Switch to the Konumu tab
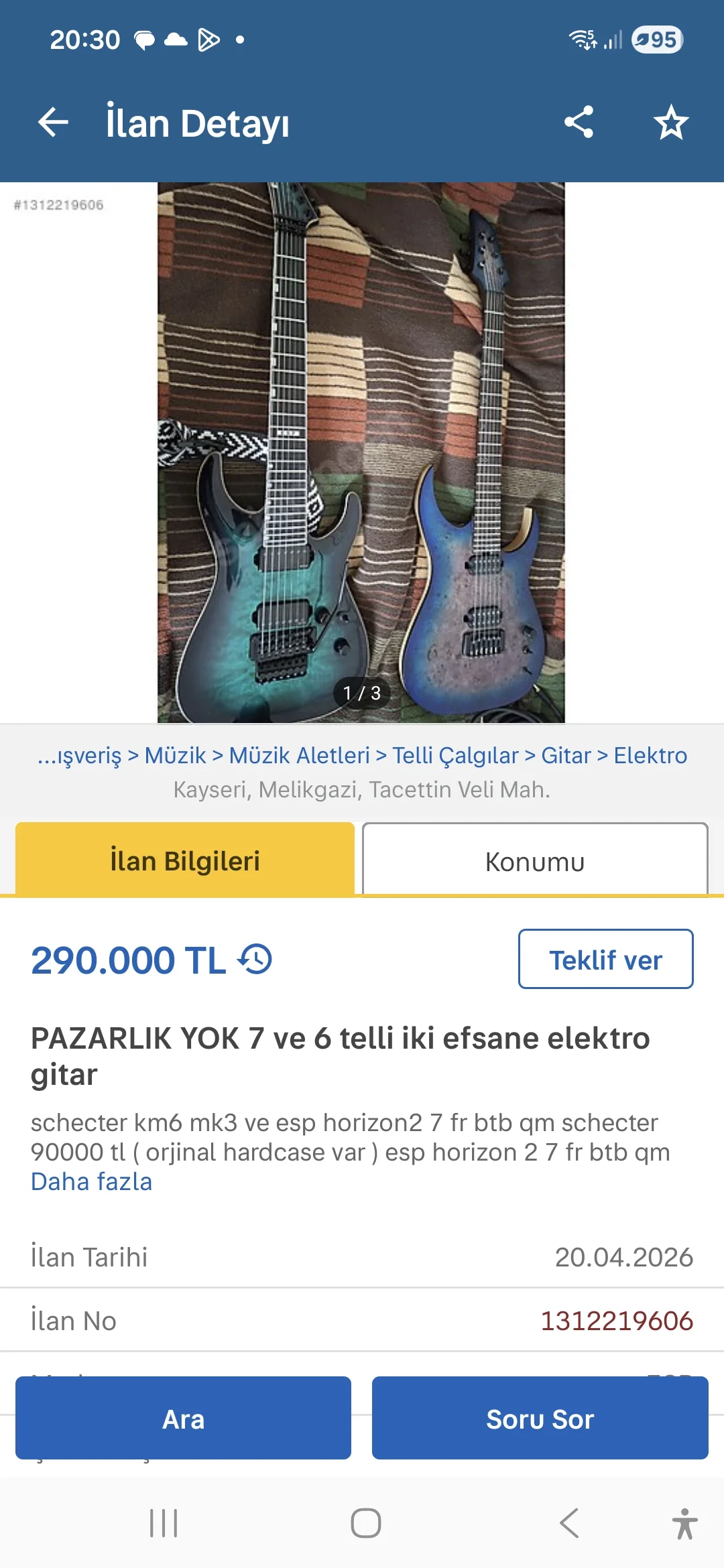The height and width of the screenshot is (1568, 724). coord(535,861)
